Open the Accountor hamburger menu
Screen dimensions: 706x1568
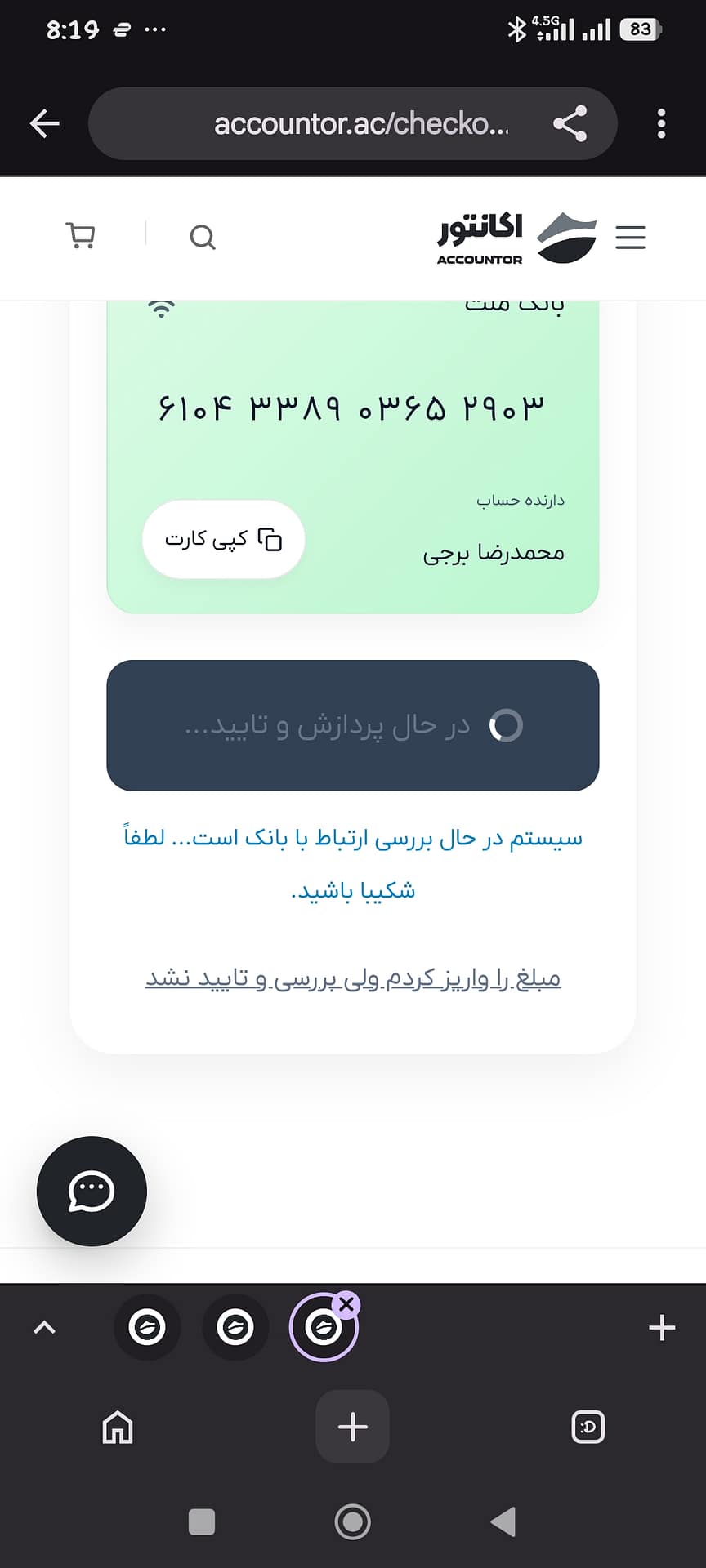[630, 237]
